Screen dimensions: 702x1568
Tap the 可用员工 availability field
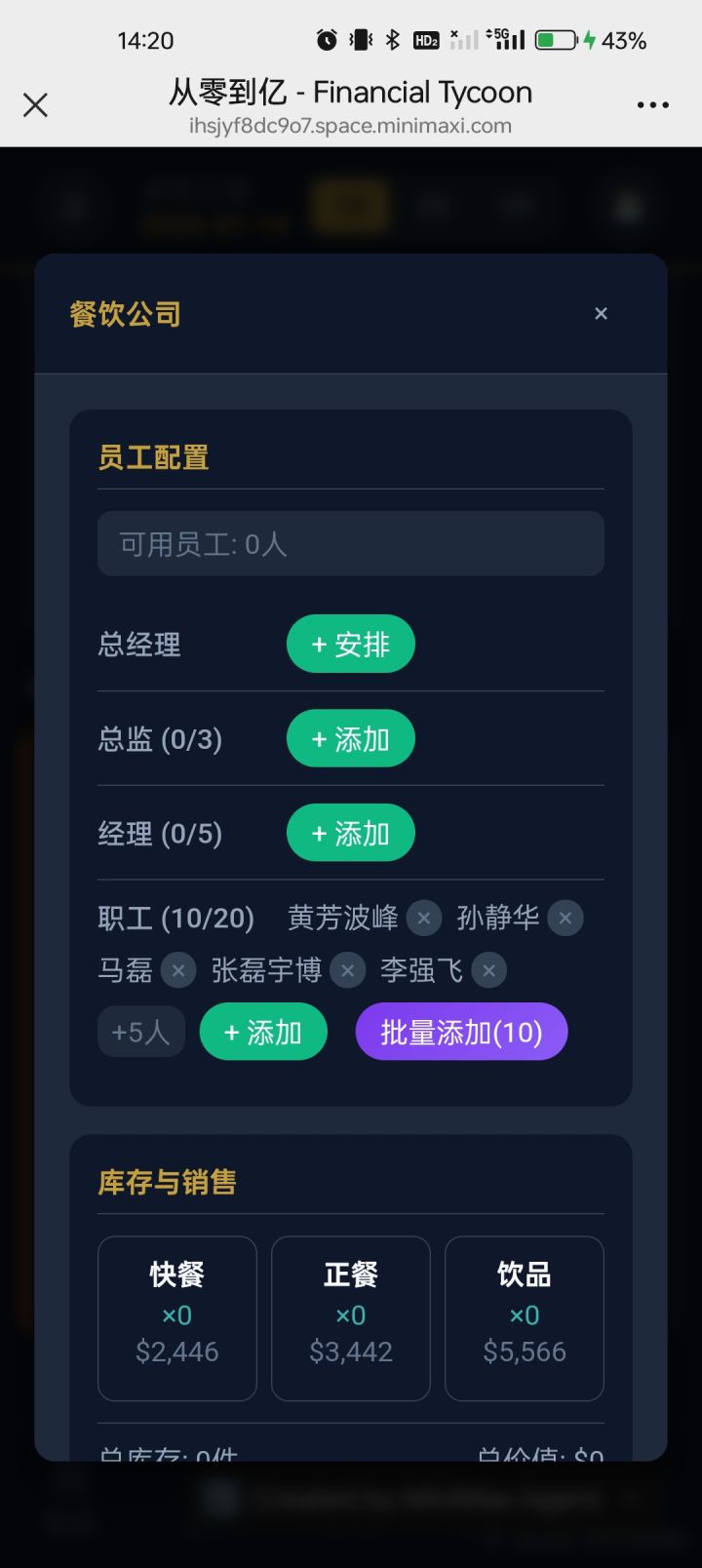click(x=350, y=543)
